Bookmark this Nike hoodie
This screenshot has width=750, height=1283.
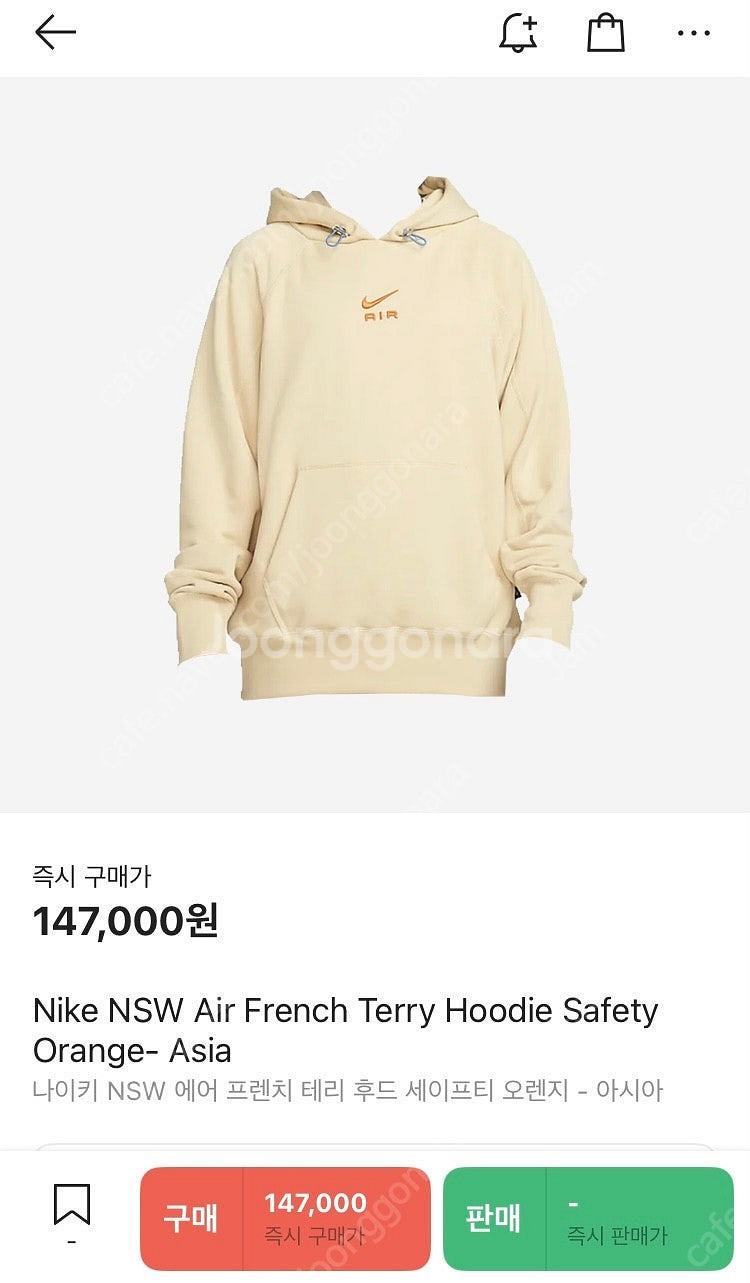pyautogui.click(x=71, y=1206)
